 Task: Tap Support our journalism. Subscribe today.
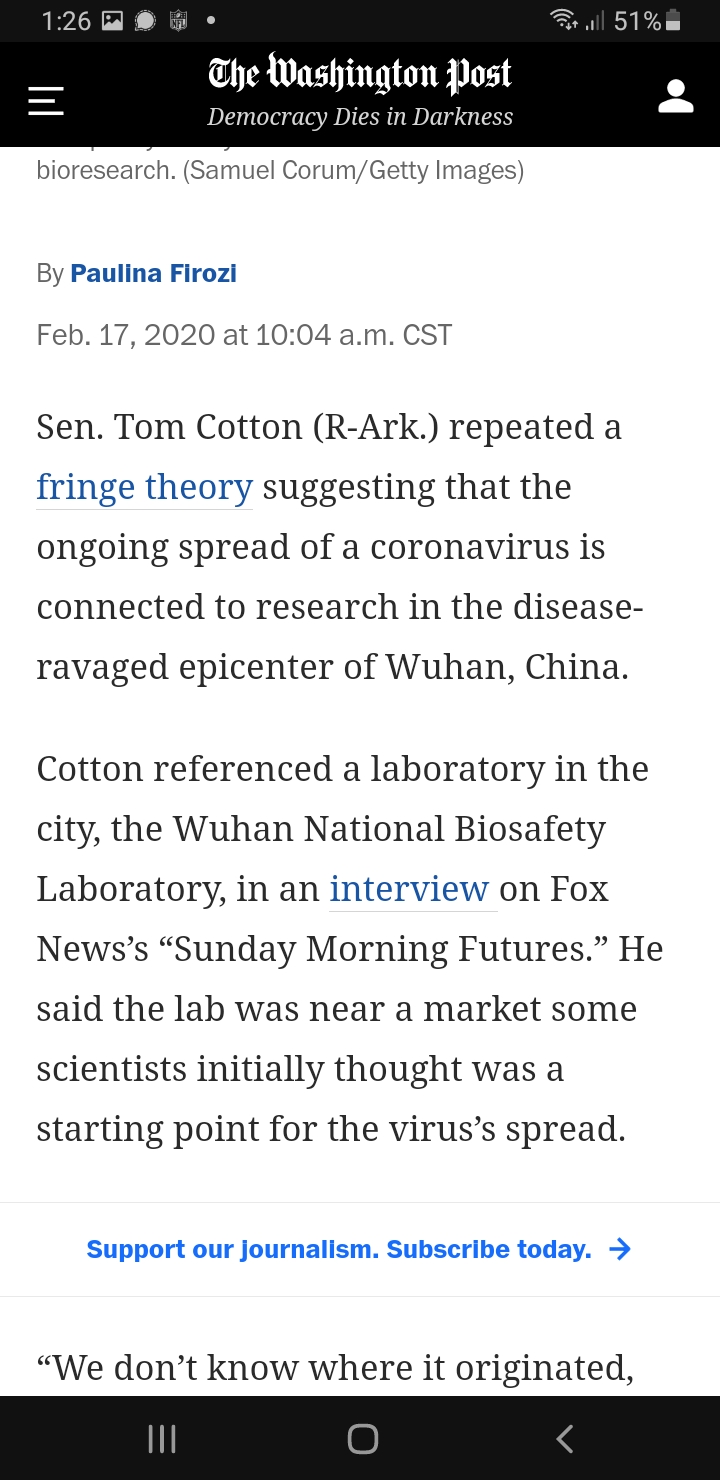point(359,1249)
